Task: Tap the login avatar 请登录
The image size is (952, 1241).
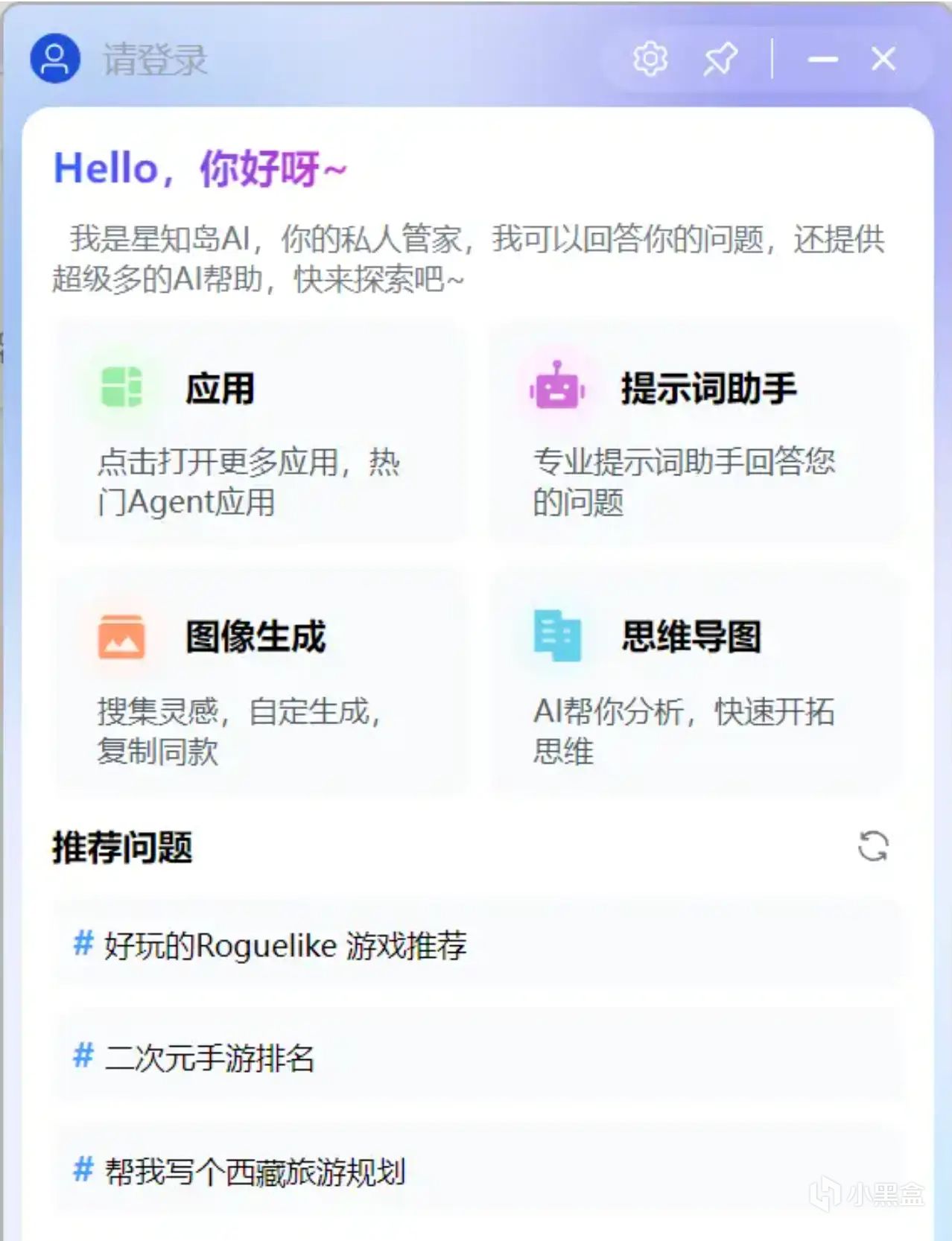Action: (54, 58)
